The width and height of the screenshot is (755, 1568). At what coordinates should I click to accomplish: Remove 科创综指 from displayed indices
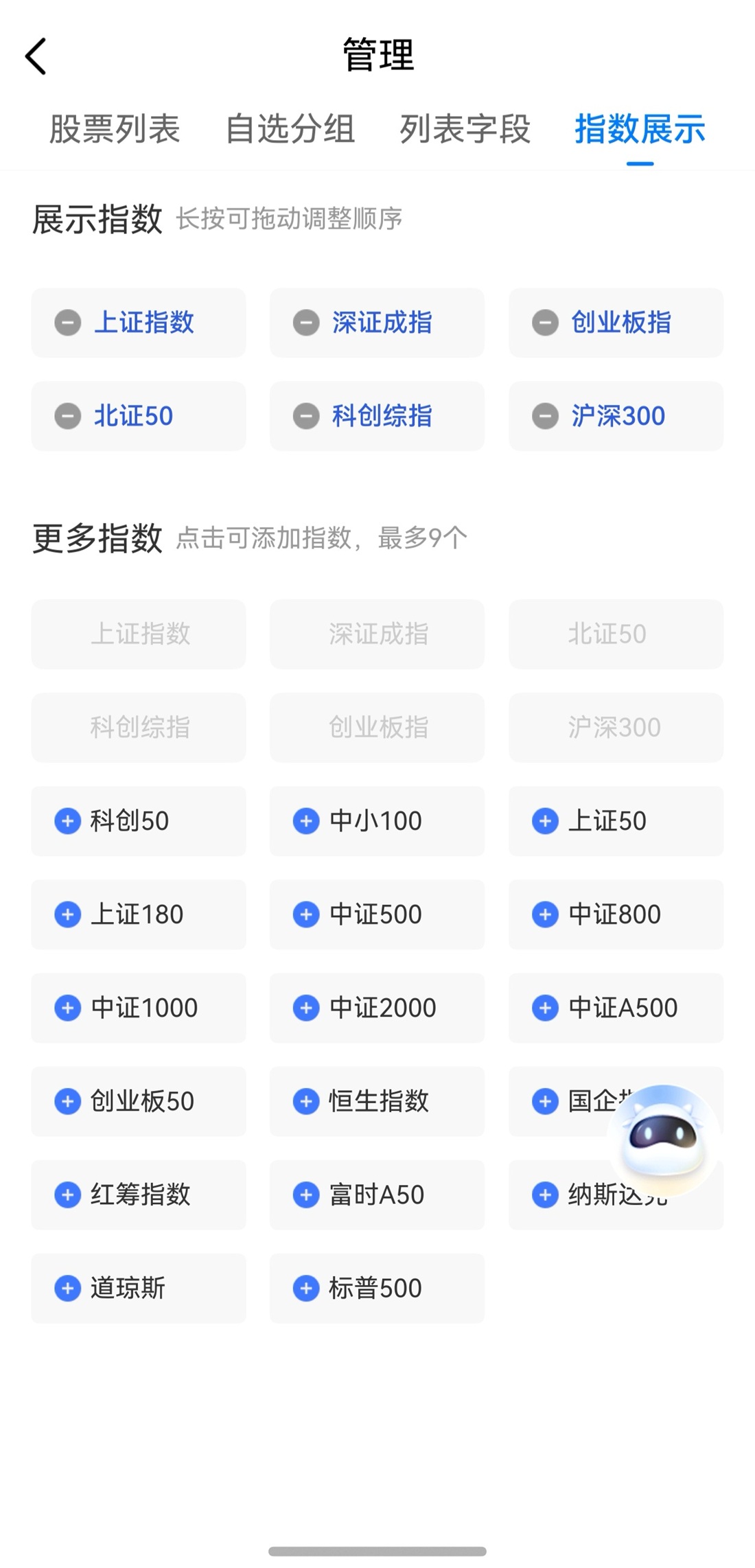click(x=305, y=416)
